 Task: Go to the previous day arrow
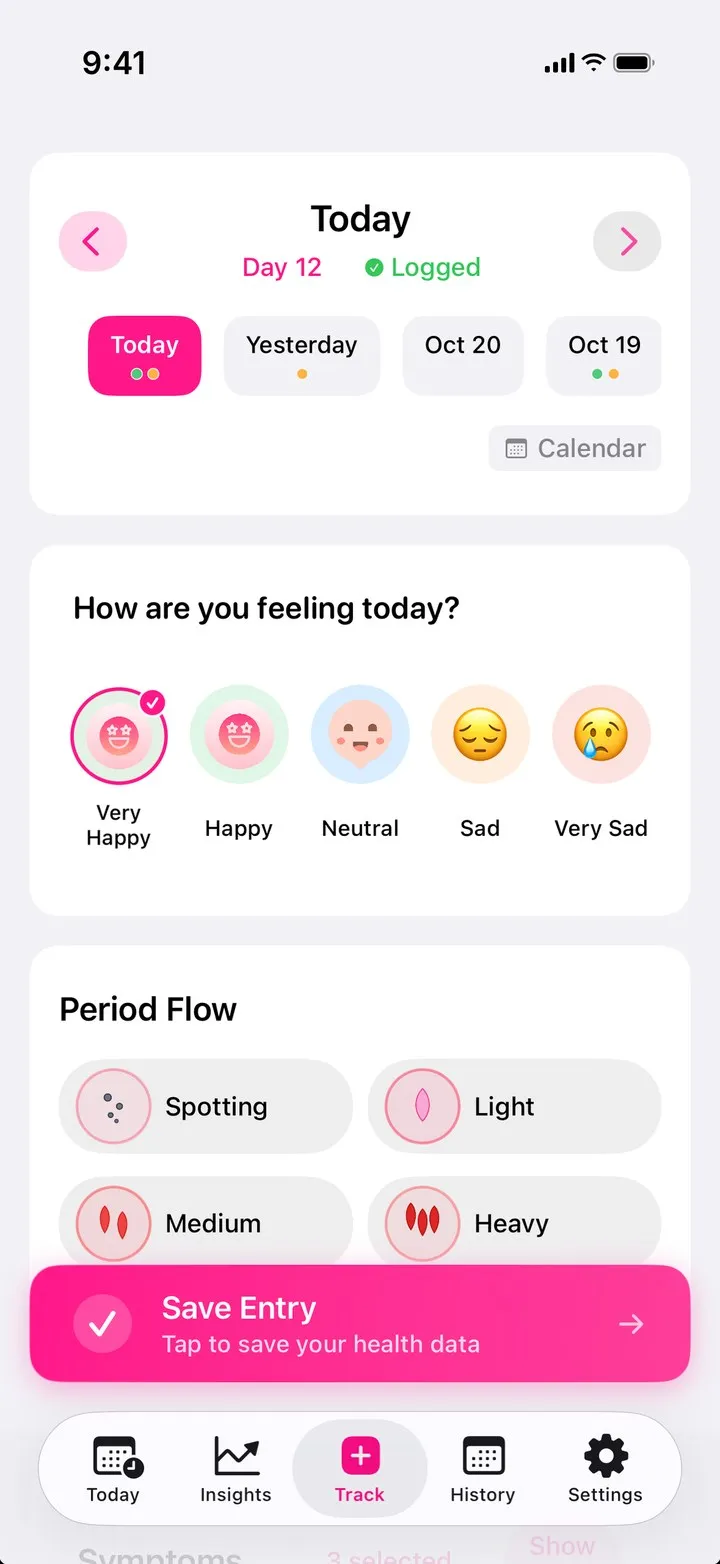(93, 241)
